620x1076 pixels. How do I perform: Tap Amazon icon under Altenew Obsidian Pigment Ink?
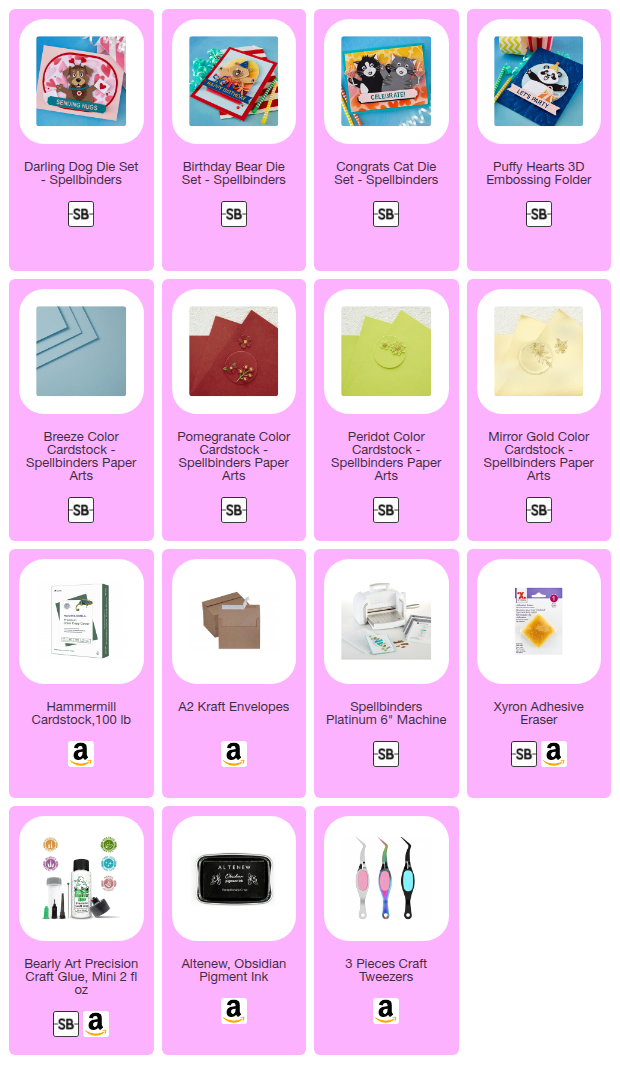tap(234, 1011)
